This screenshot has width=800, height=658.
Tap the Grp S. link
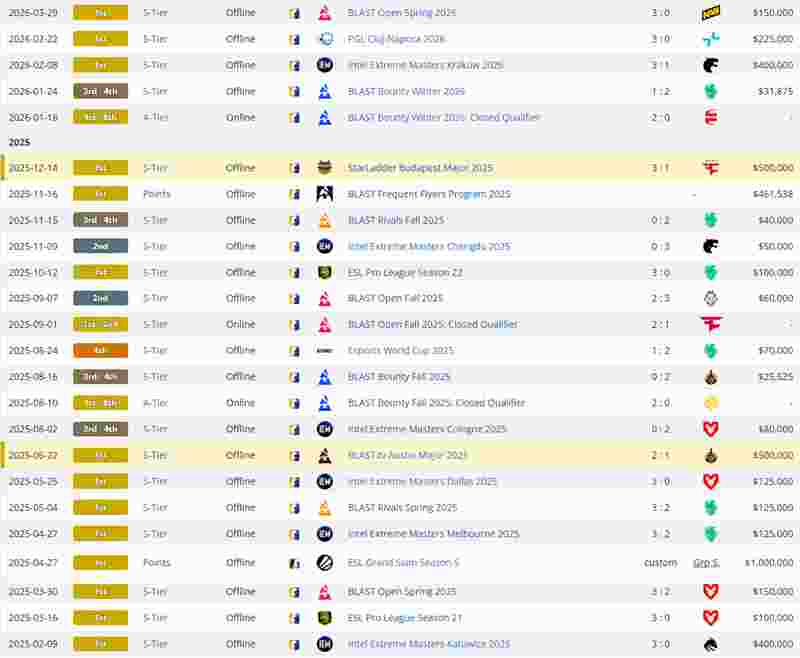pos(707,563)
